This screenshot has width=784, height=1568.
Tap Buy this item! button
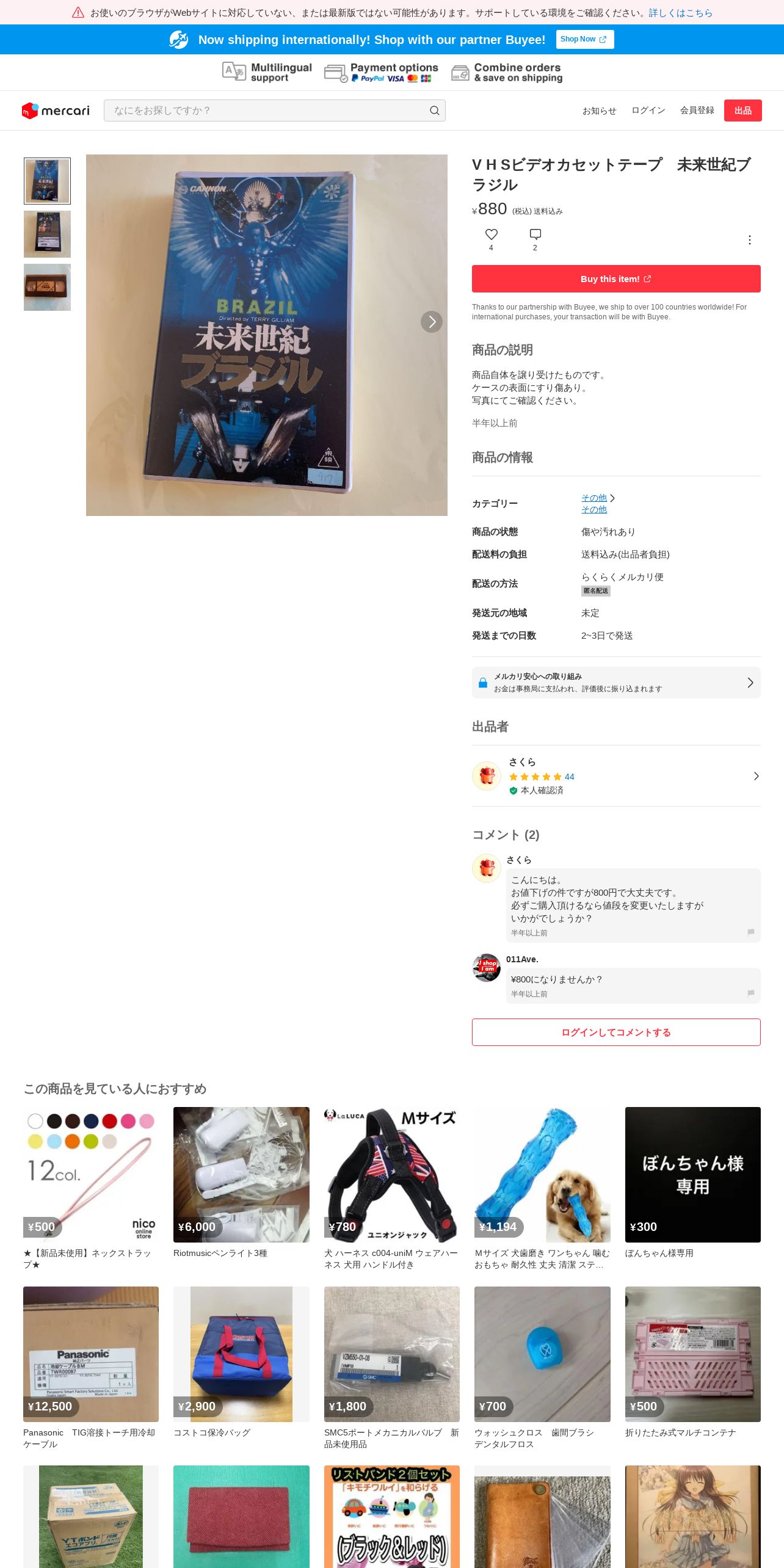(615, 279)
